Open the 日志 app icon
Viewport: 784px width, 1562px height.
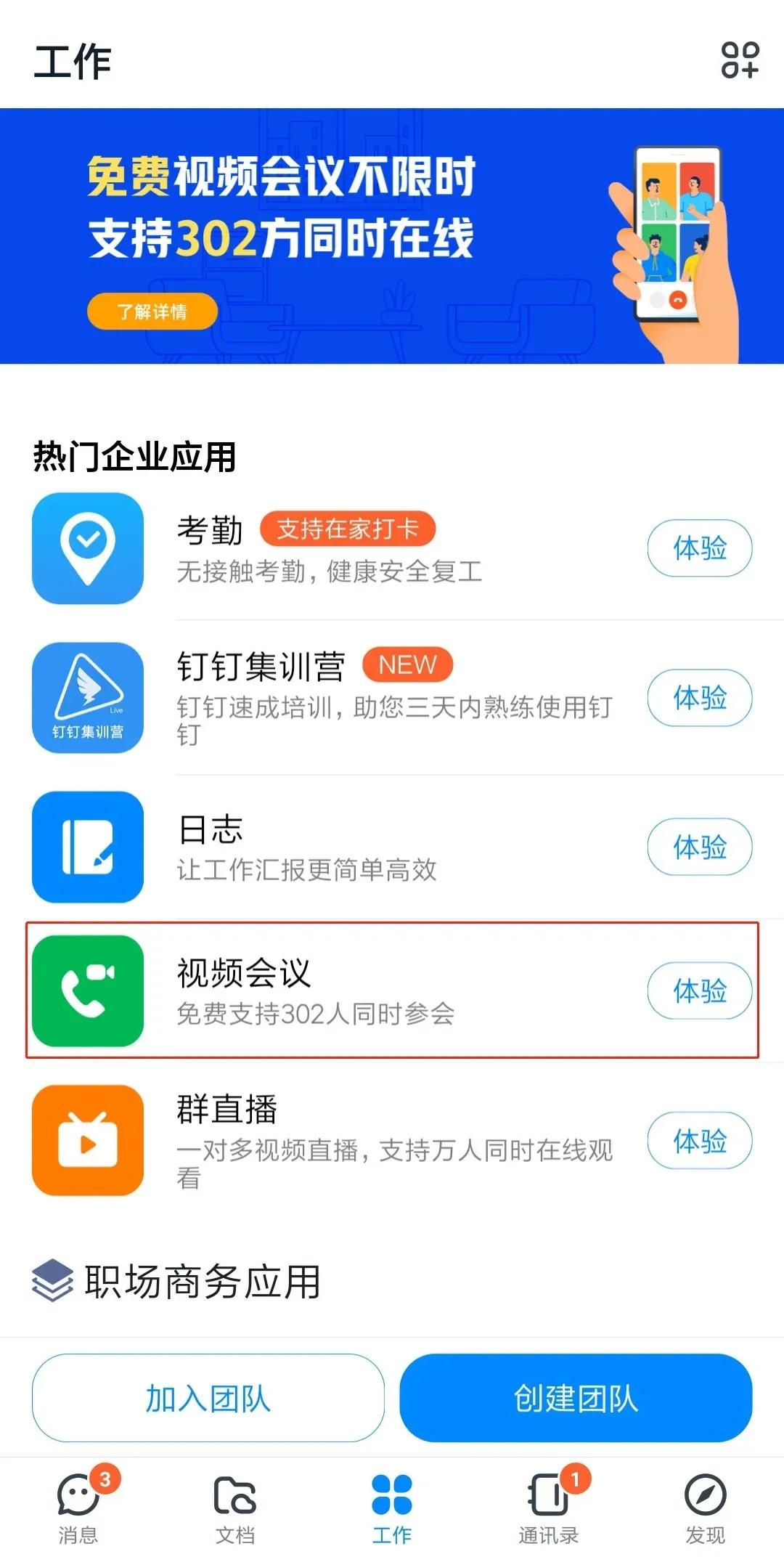click(x=88, y=847)
